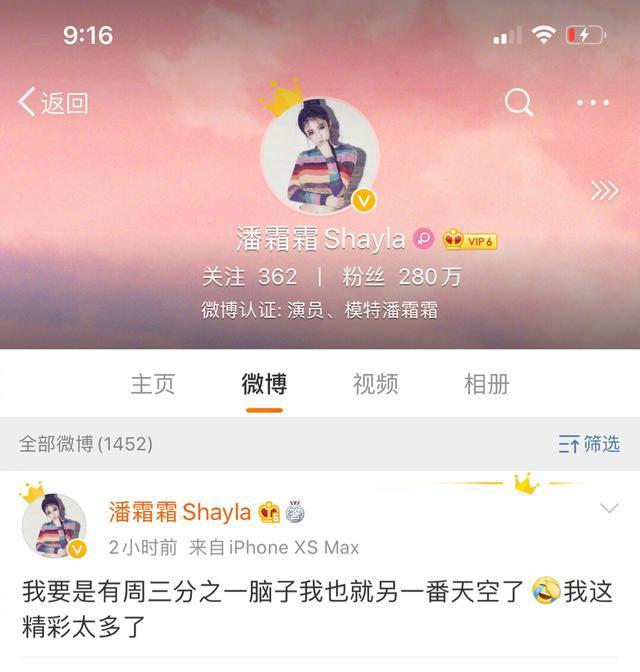The width and height of the screenshot is (640, 672).
Task: Open the large profile avatar
Action: pos(320,156)
